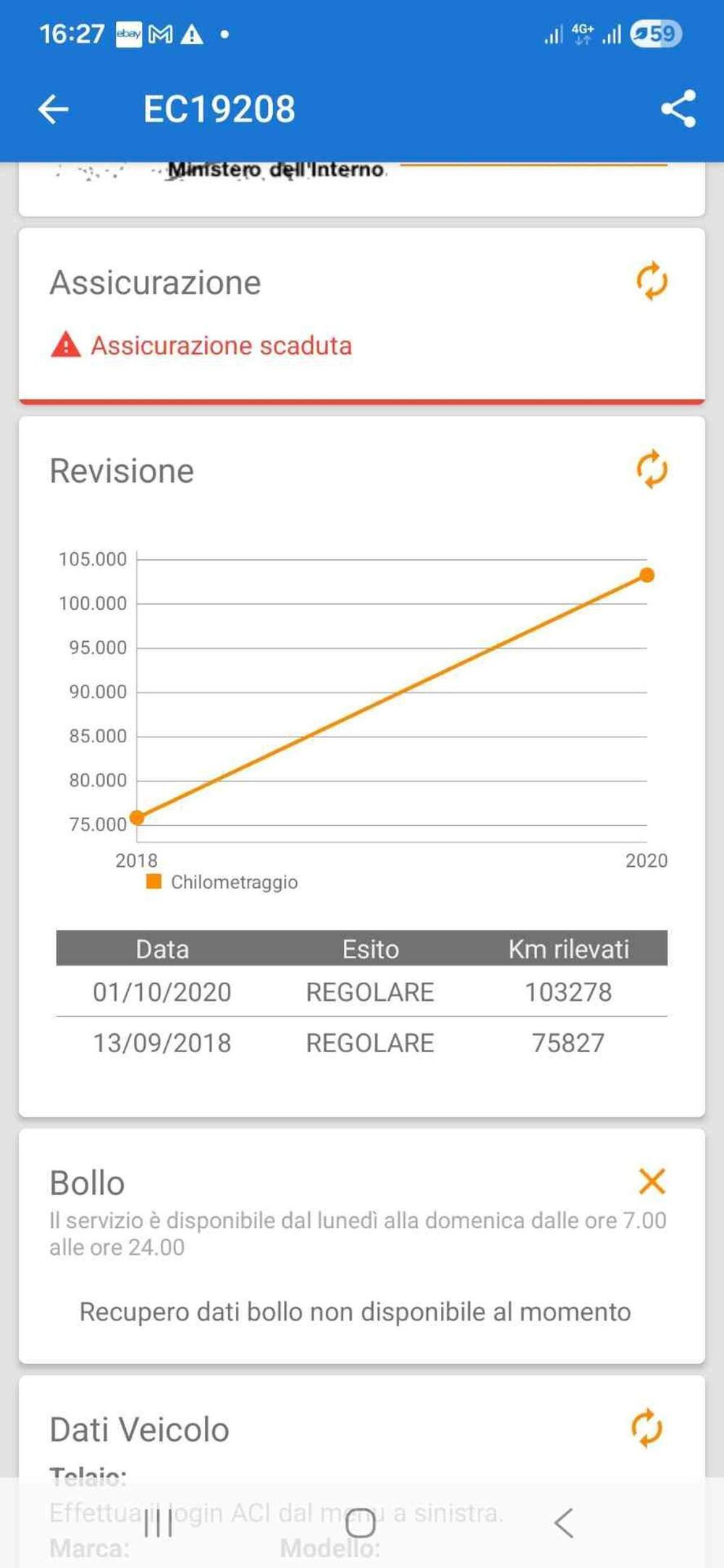Refresh the Assicurazione card
Image resolution: width=724 pixels, height=1568 pixels.
652,281
